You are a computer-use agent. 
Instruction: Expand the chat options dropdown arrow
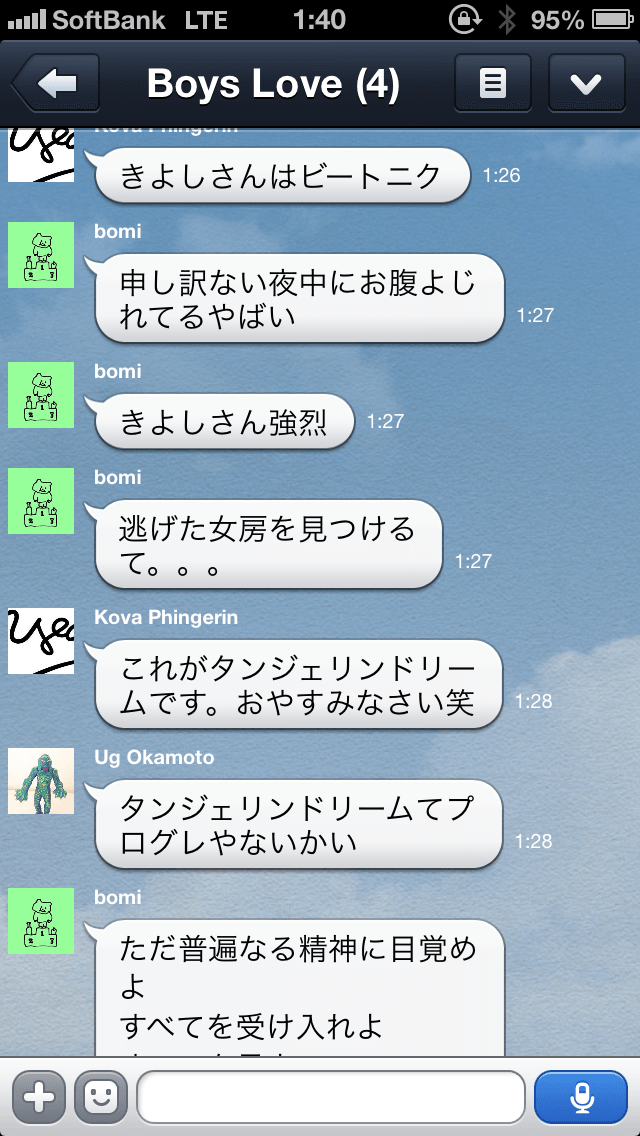point(586,83)
